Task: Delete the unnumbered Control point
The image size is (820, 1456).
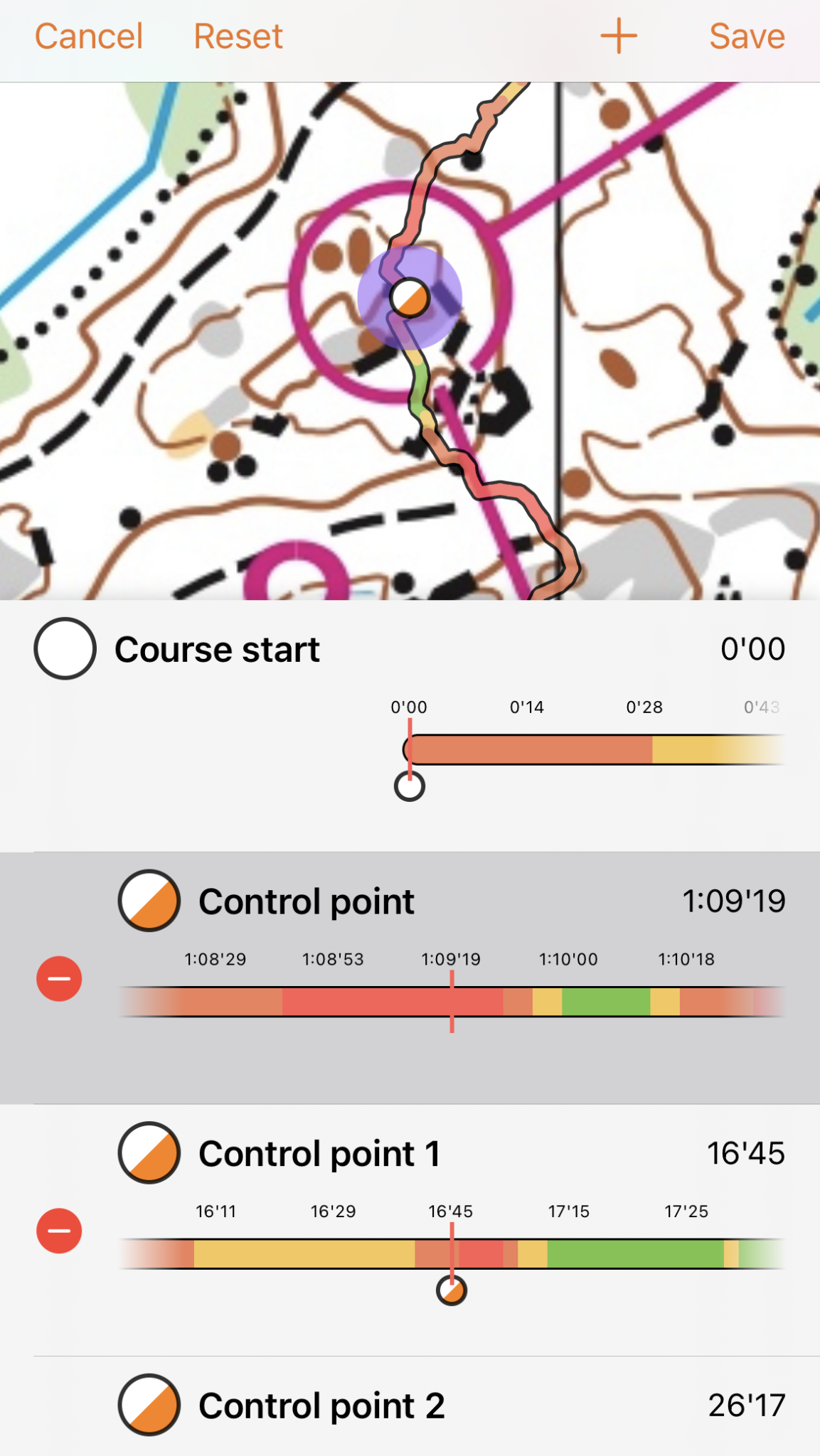Action: pyautogui.click(x=59, y=978)
